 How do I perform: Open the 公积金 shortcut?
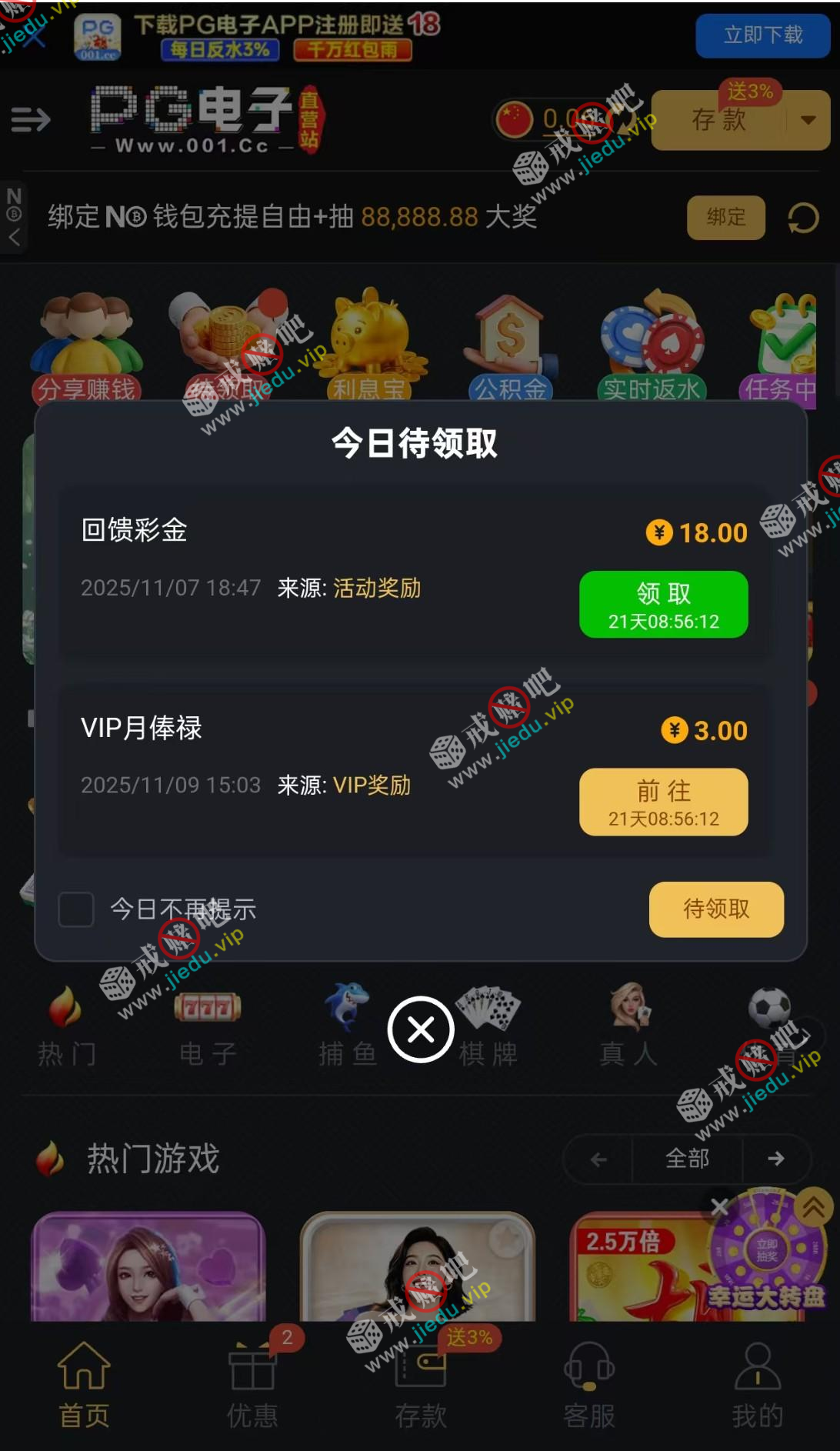(x=510, y=348)
